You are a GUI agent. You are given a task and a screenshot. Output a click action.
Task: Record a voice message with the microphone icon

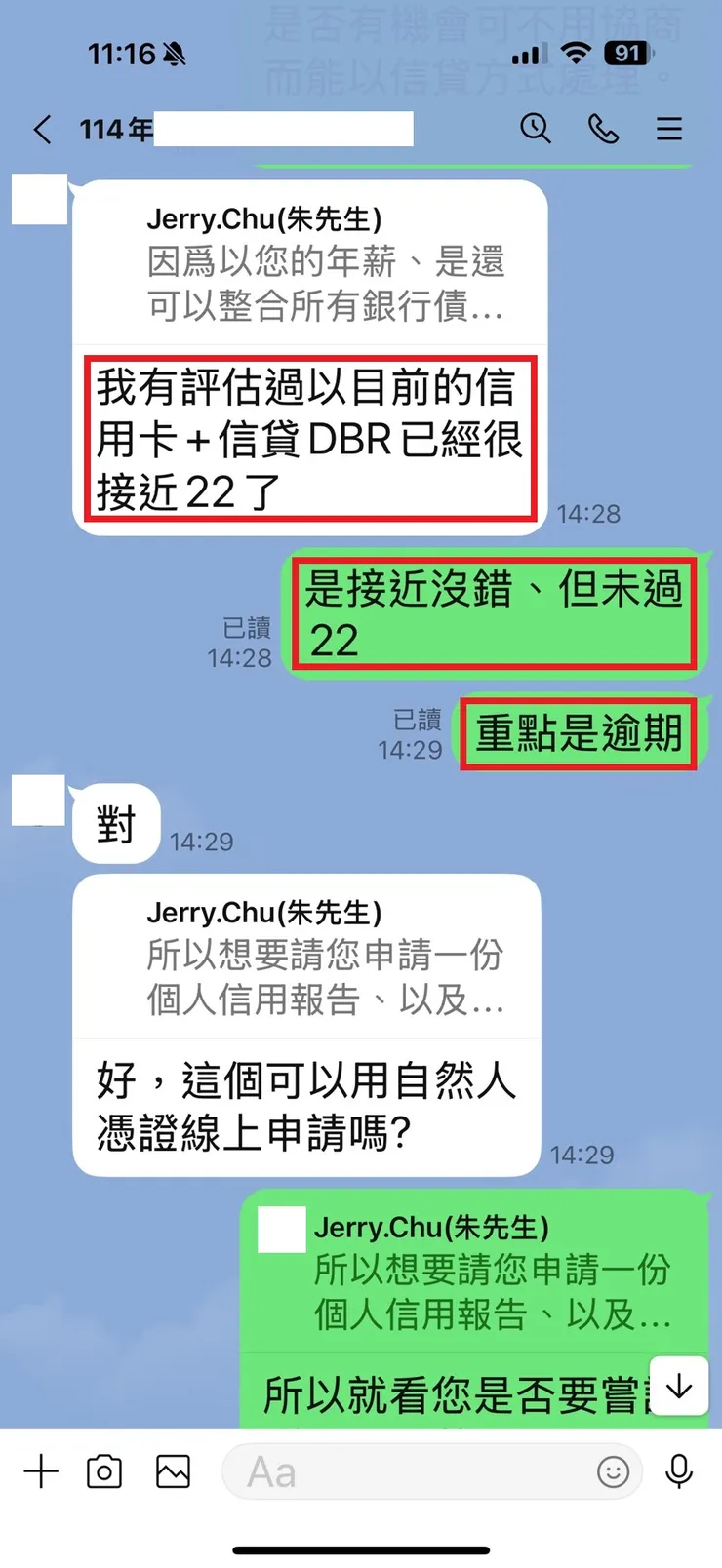point(679,1471)
